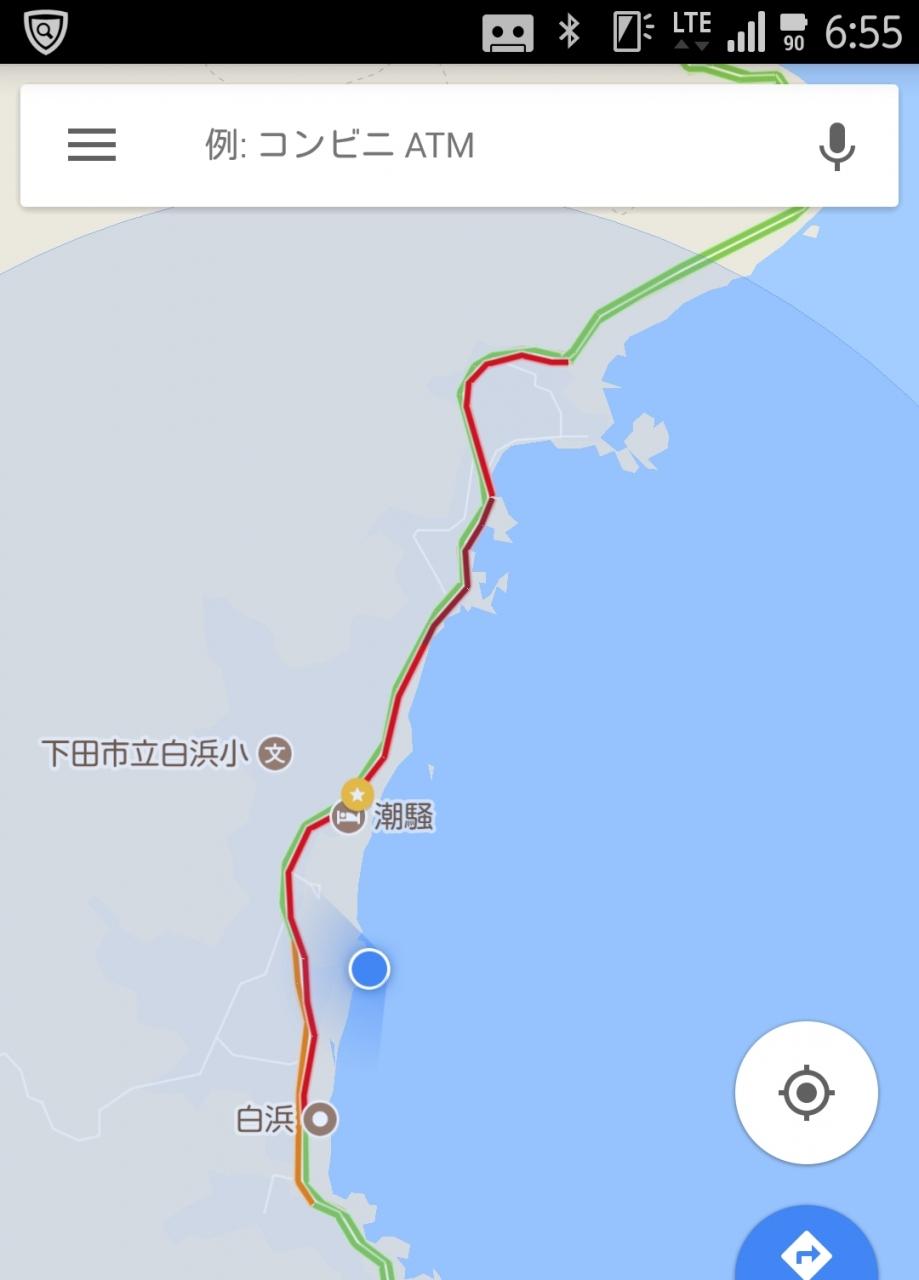Viewport: 919px width, 1280px height.
Task: Tap the starred saved place pin
Action: point(357,794)
